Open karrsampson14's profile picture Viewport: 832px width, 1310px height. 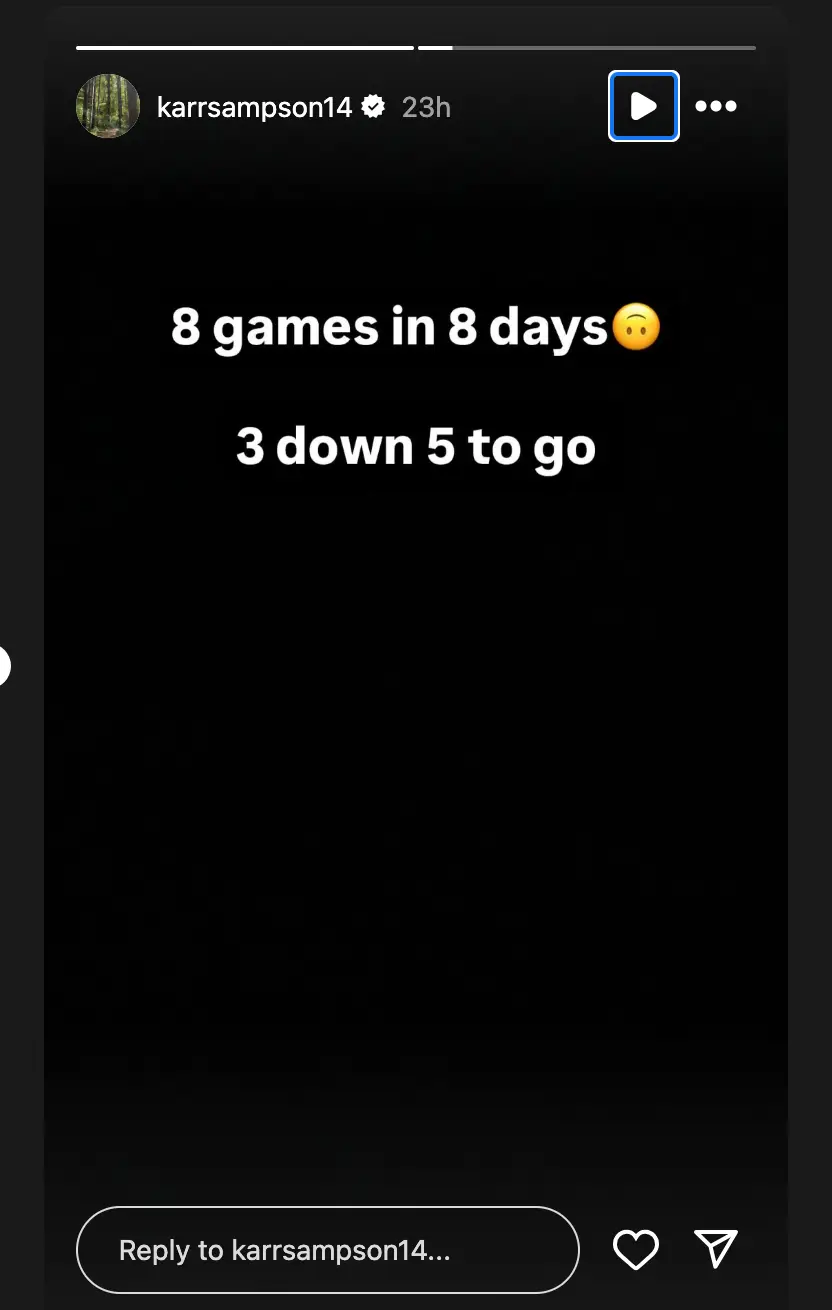point(108,106)
